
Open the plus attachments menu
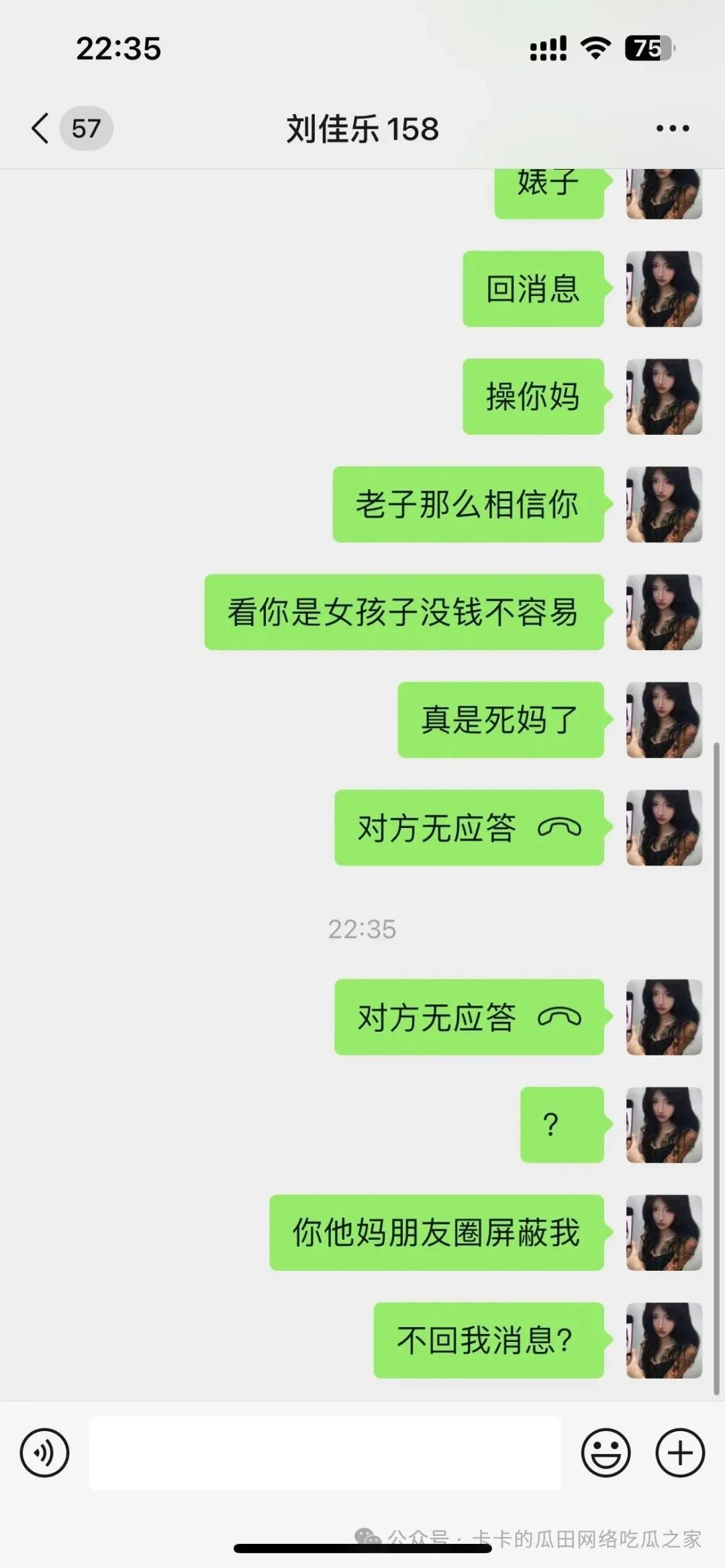pyautogui.click(x=679, y=1453)
